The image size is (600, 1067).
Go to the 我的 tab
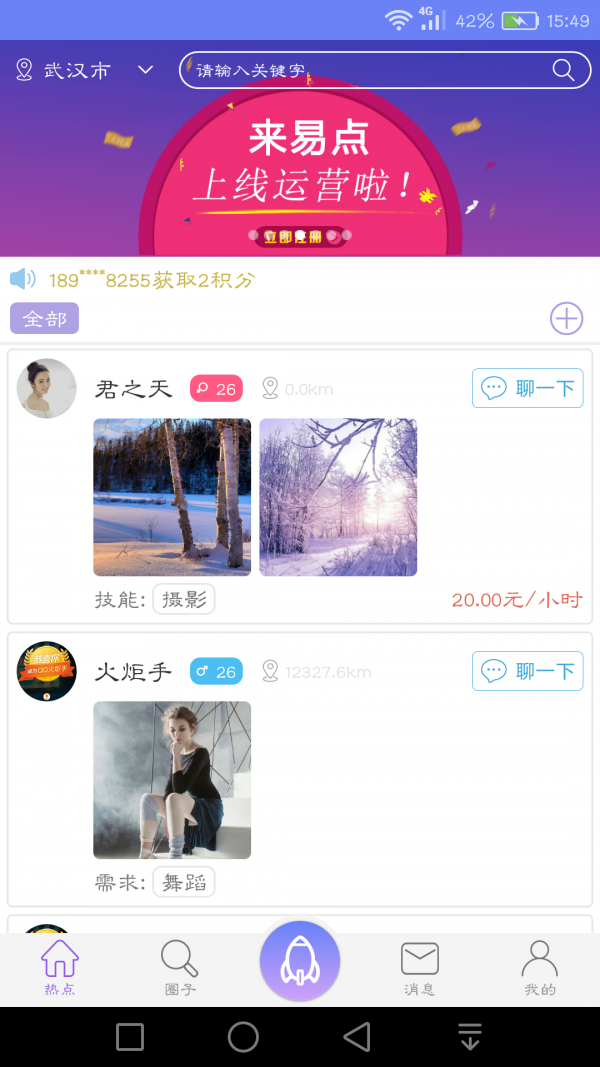[539, 968]
